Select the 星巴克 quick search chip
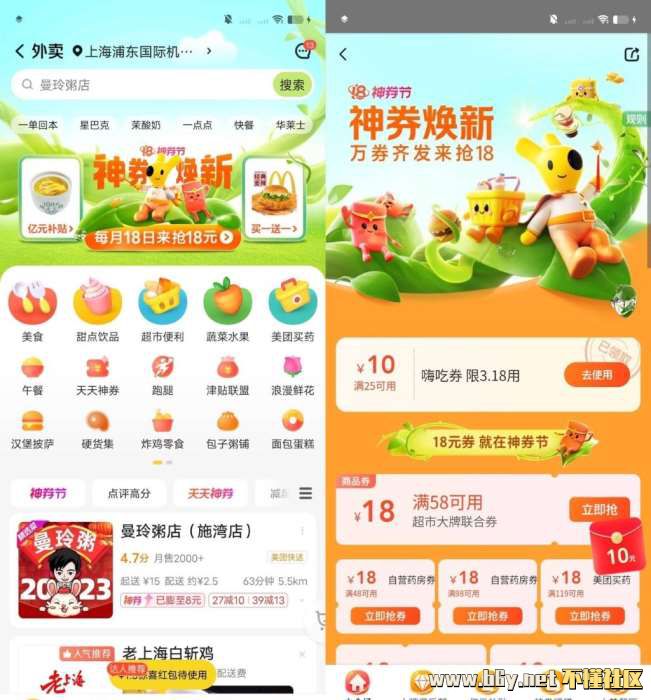 click(x=94, y=125)
